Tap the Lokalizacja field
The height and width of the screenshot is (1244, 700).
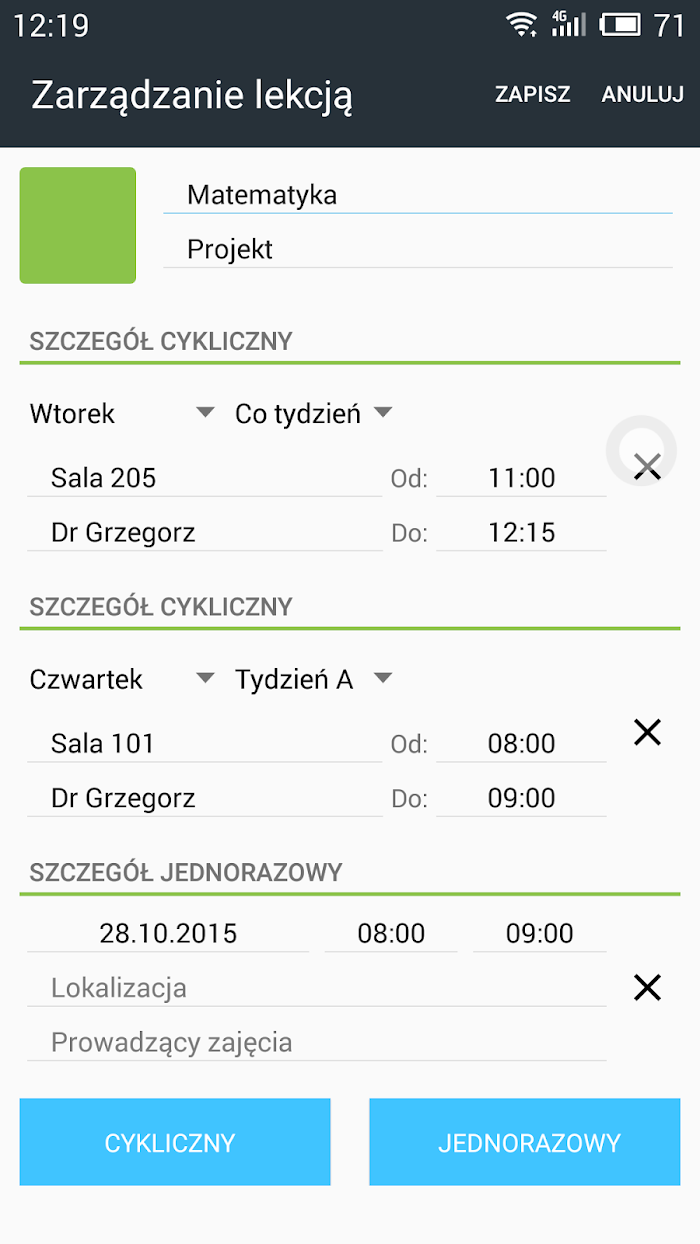click(317, 988)
